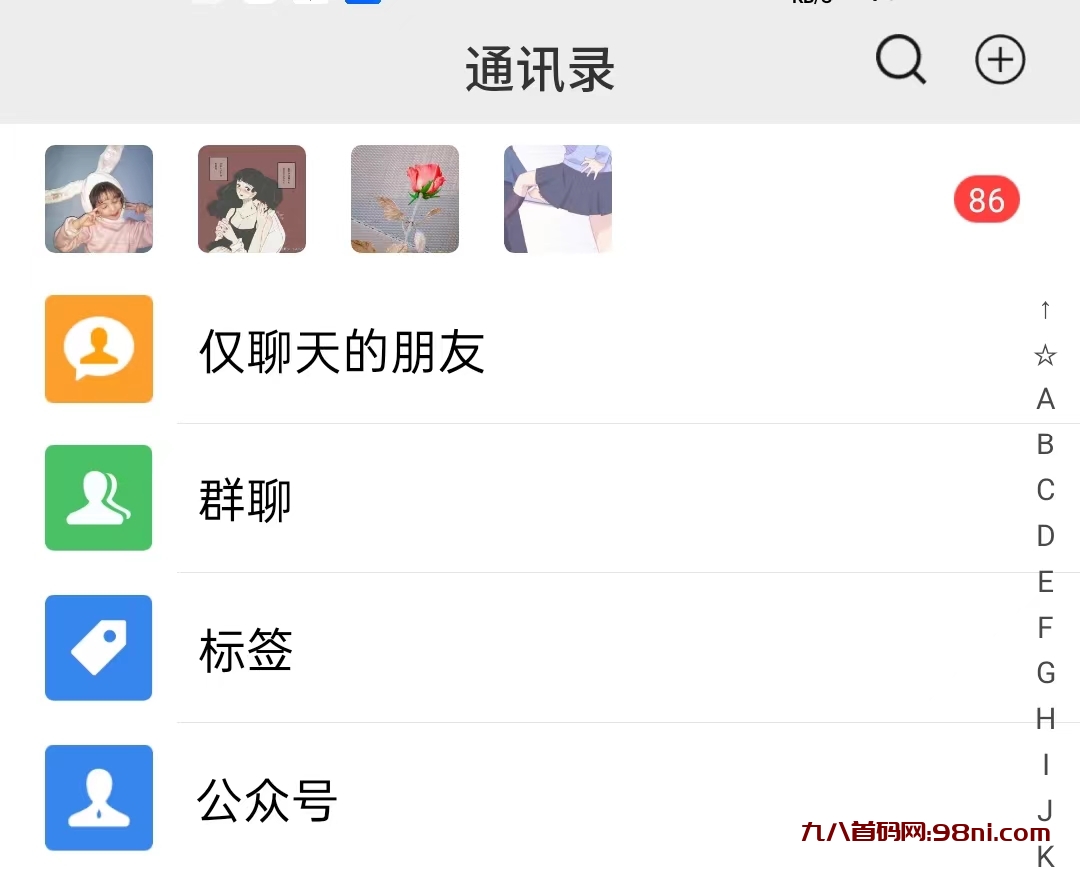Open 公众号 official accounts
The width and height of the screenshot is (1080, 871).
click(x=267, y=799)
